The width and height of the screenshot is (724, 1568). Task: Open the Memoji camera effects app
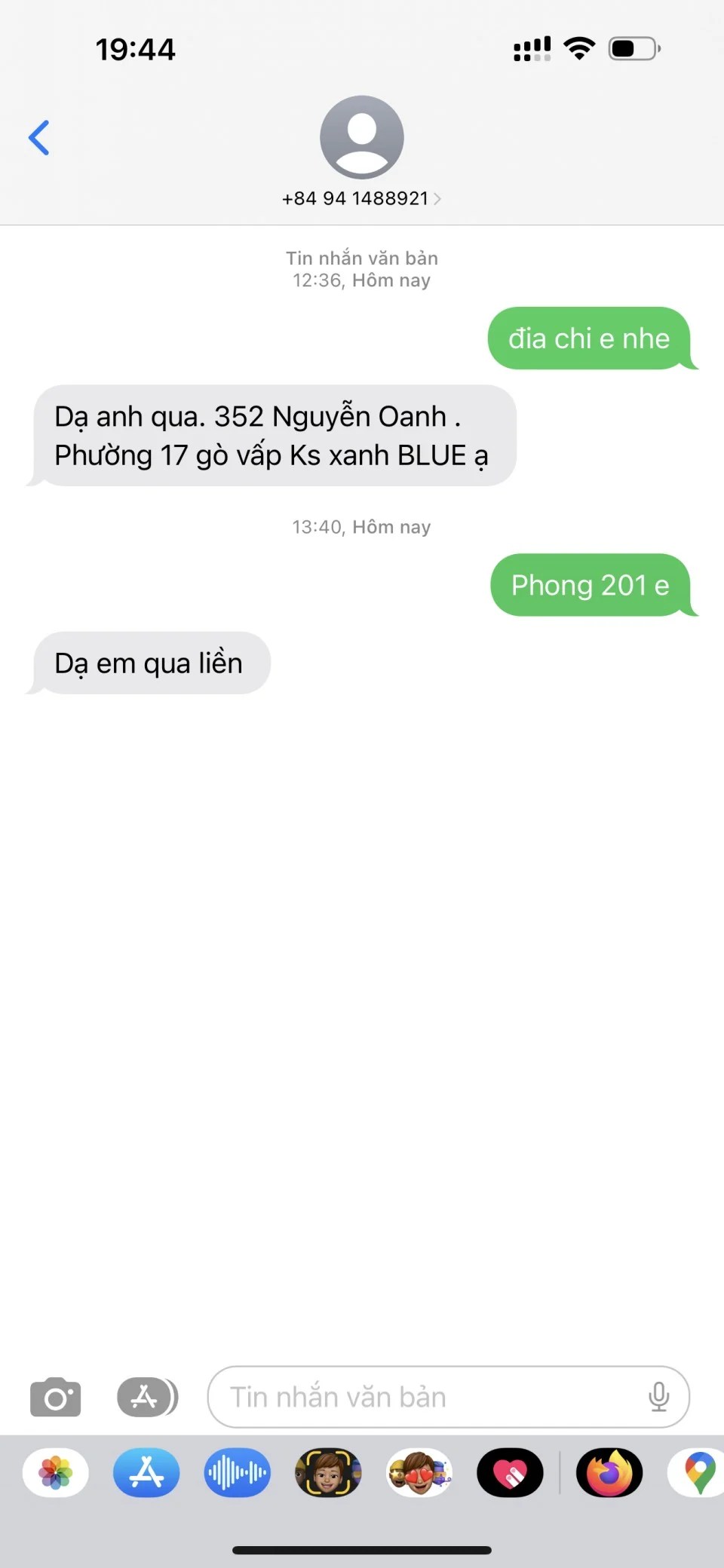(x=328, y=1472)
